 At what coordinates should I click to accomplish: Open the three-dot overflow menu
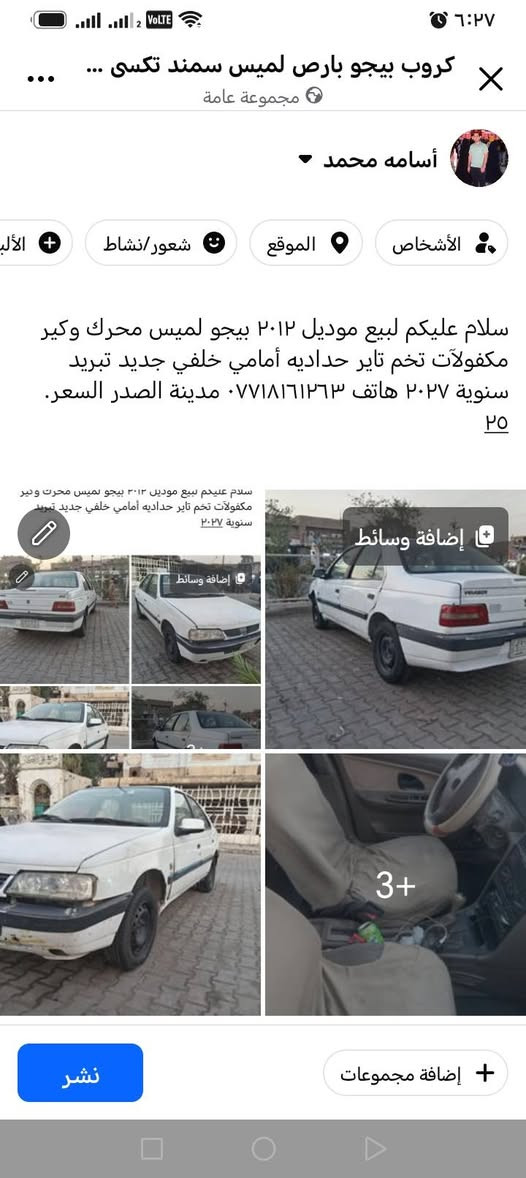[x=41, y=80]
